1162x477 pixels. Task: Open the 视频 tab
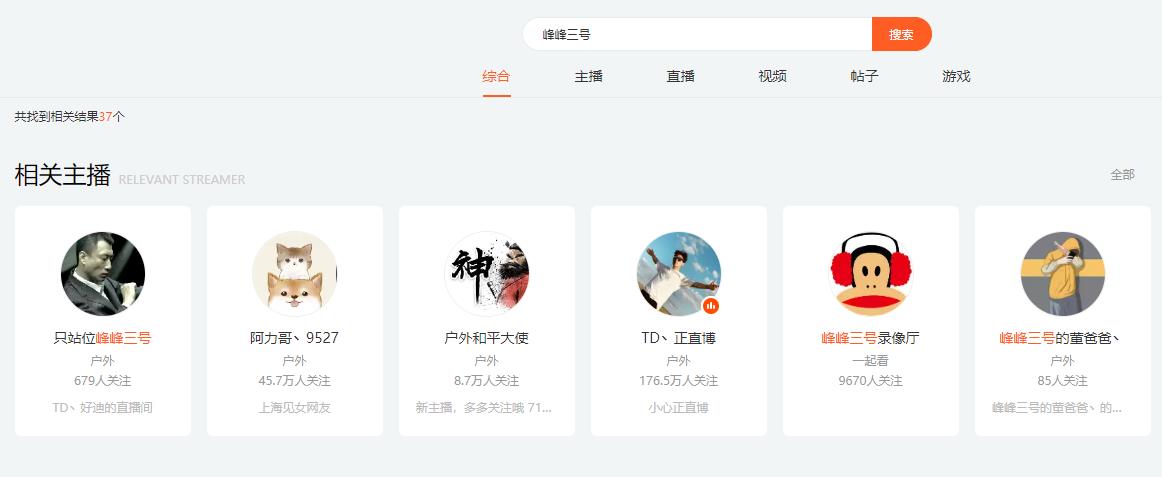(x=772, y=76)
